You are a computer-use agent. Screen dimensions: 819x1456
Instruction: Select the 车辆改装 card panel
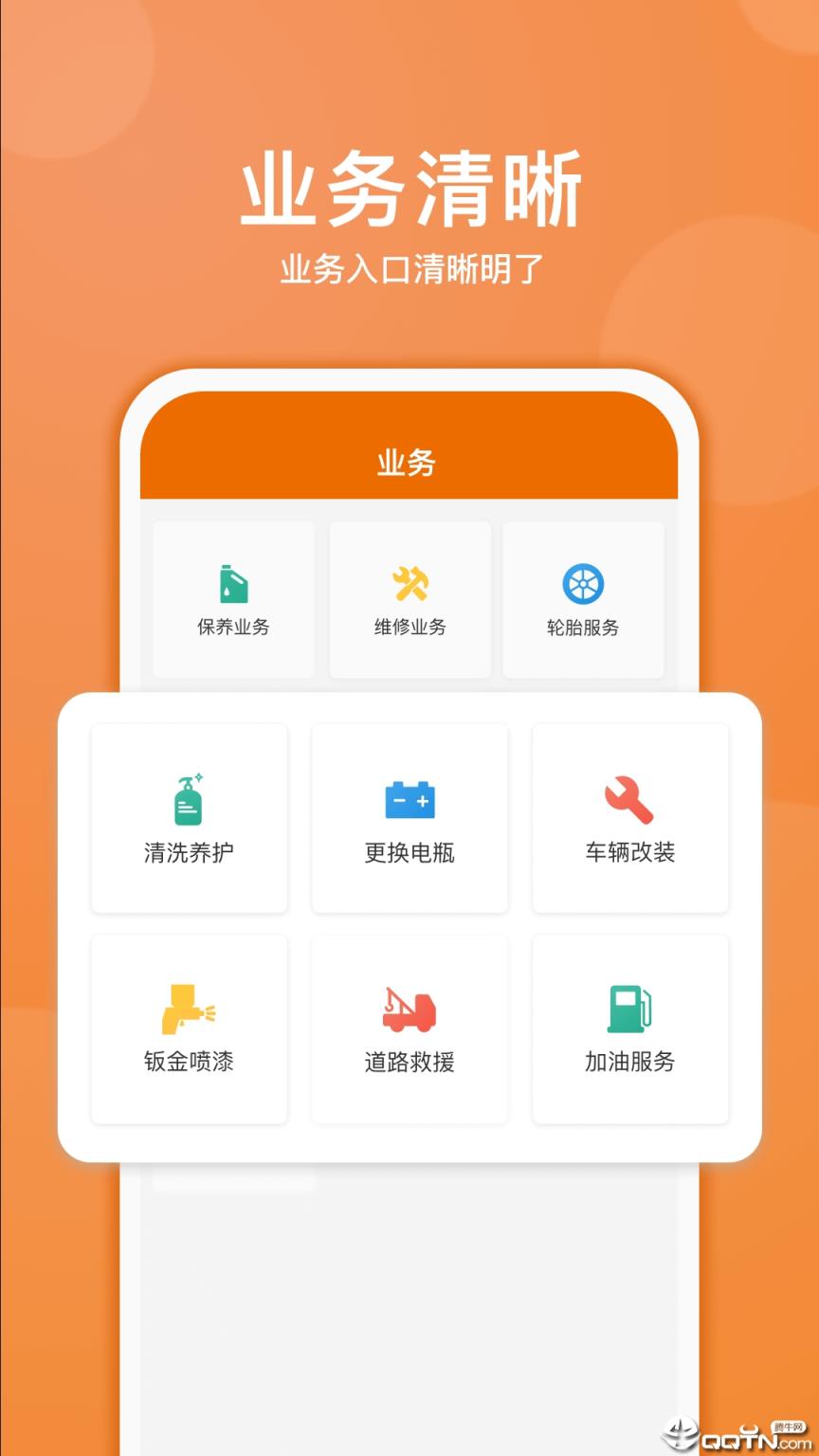[x=629, y=817]
